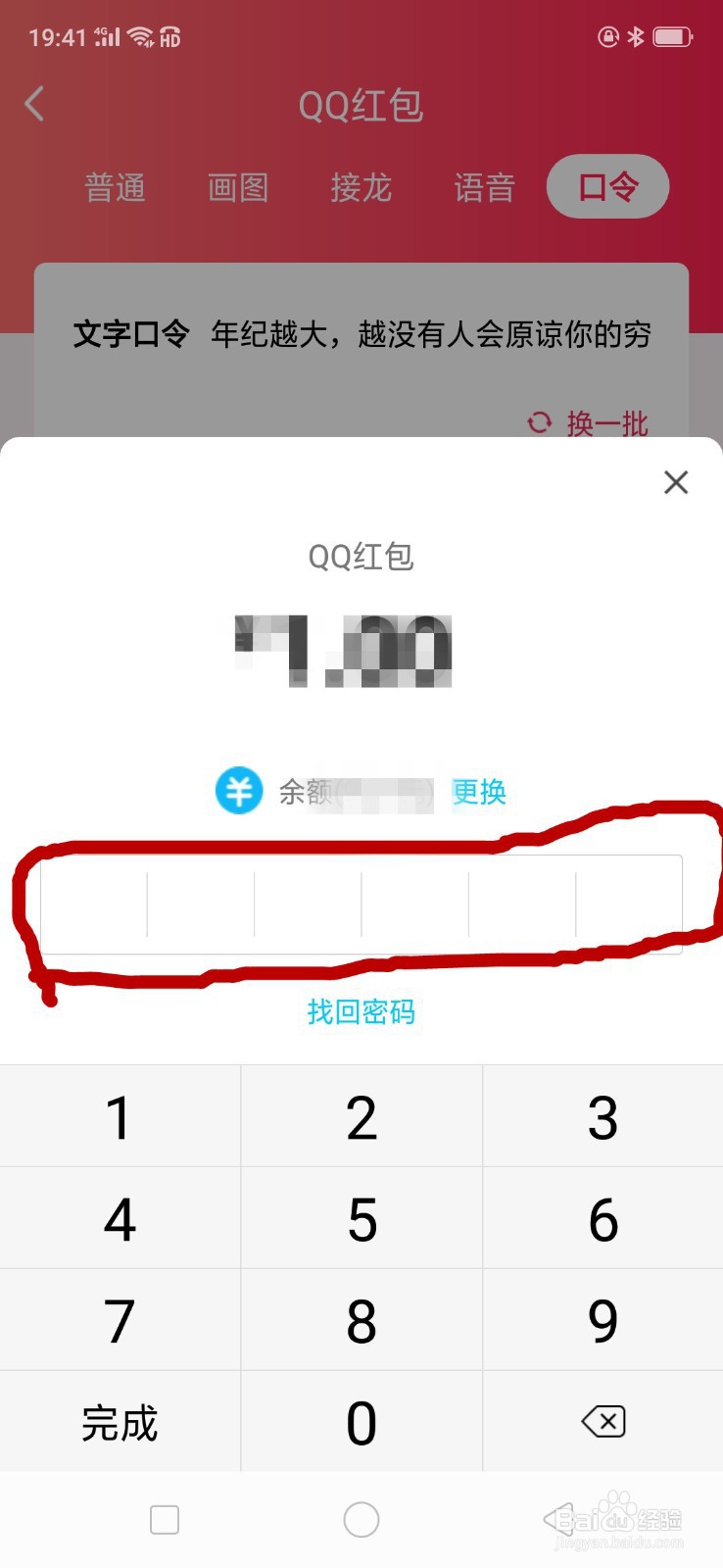Screen dimensions: 723x1568
Task: Open the 口令 tab
Action: [x=607, y=187]
